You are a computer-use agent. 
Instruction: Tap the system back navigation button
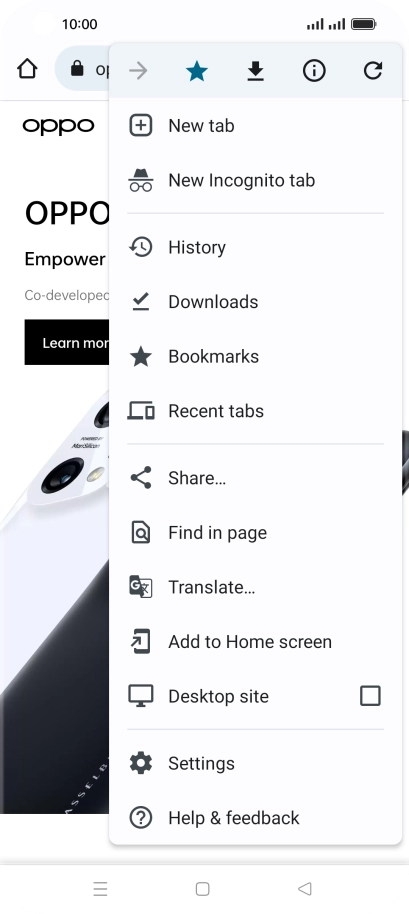pos(304,889)
